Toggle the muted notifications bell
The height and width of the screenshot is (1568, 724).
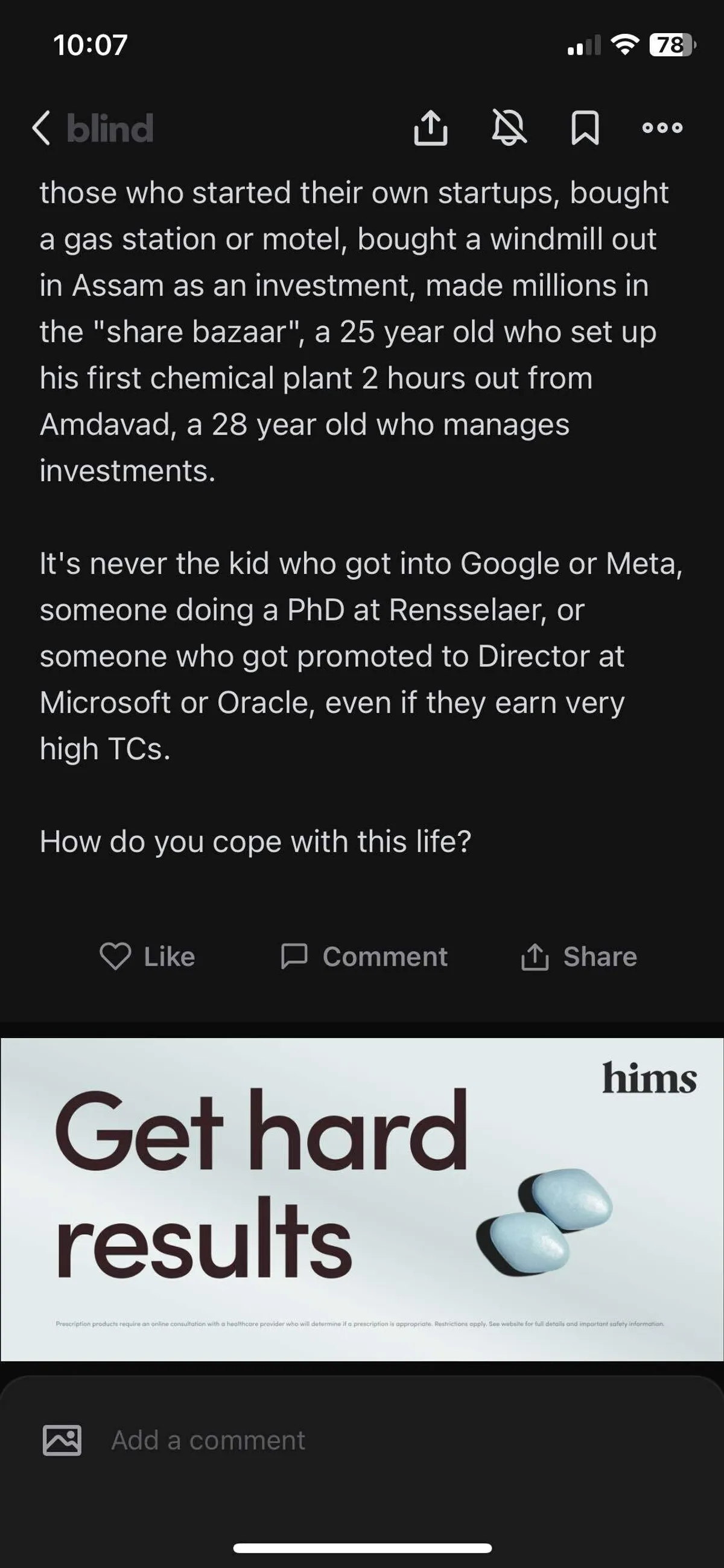(509, 128)
